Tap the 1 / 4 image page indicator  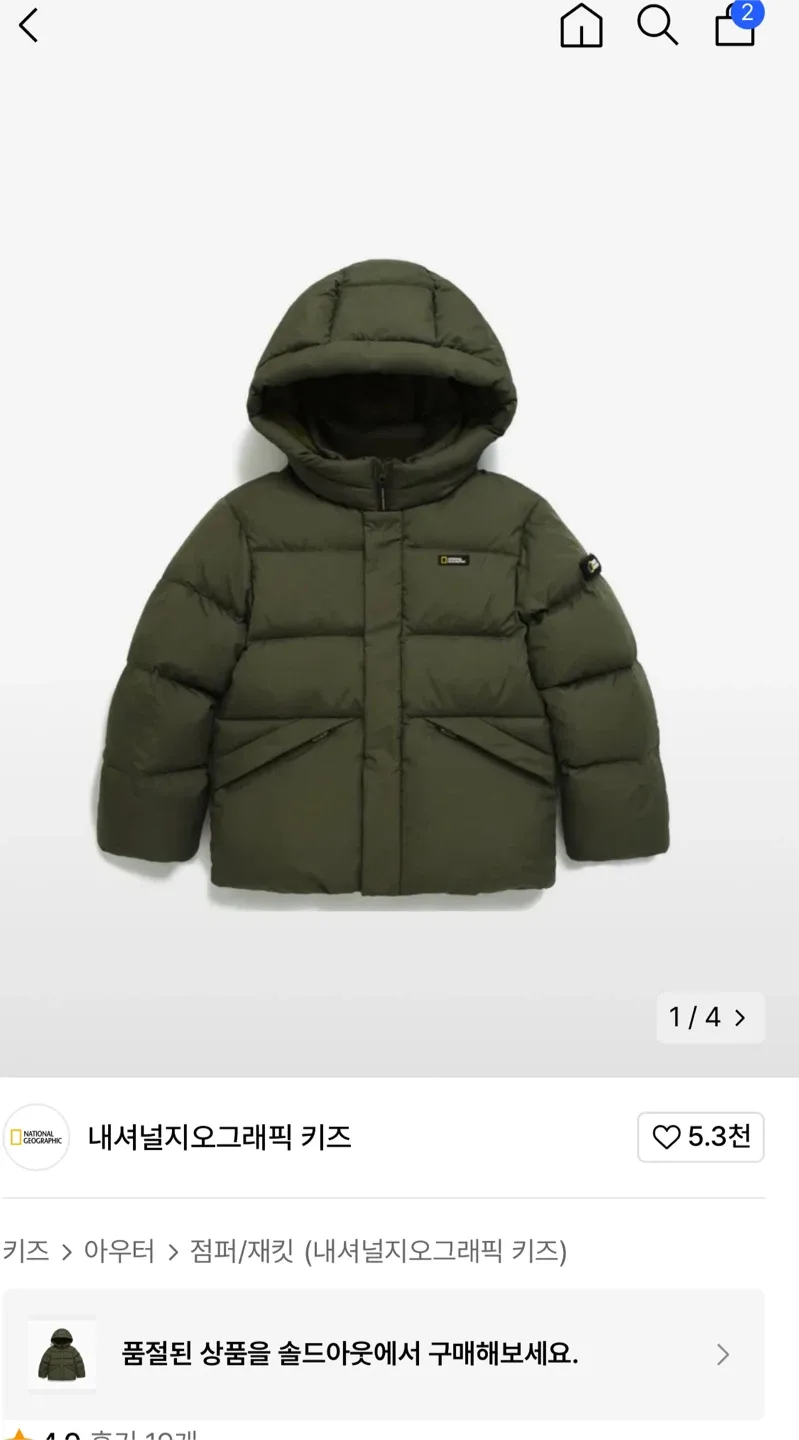click(x=710, y=1017)
